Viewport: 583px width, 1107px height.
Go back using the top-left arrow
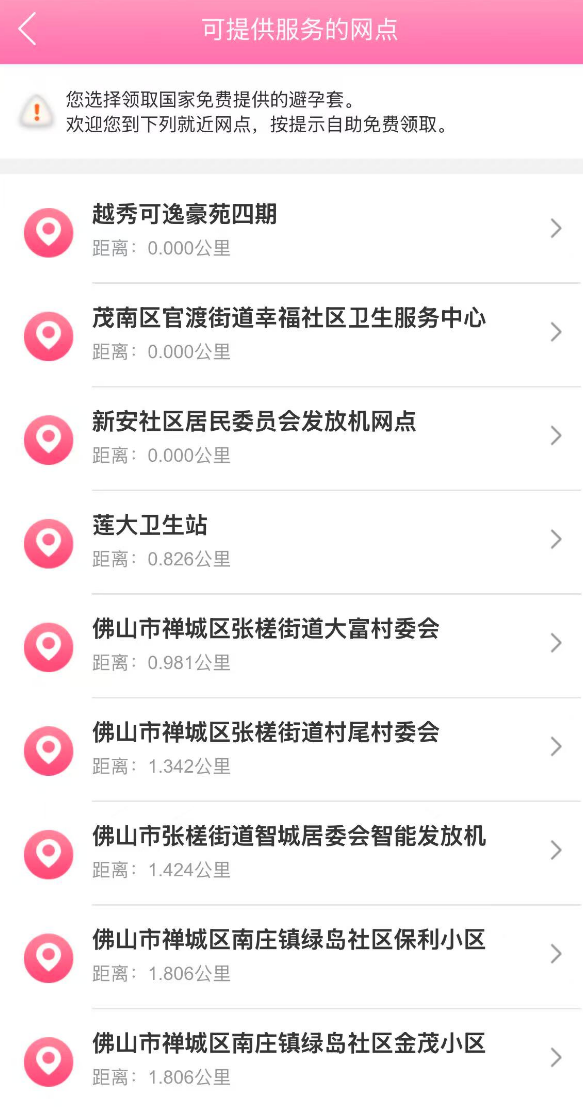click(28, 30)
